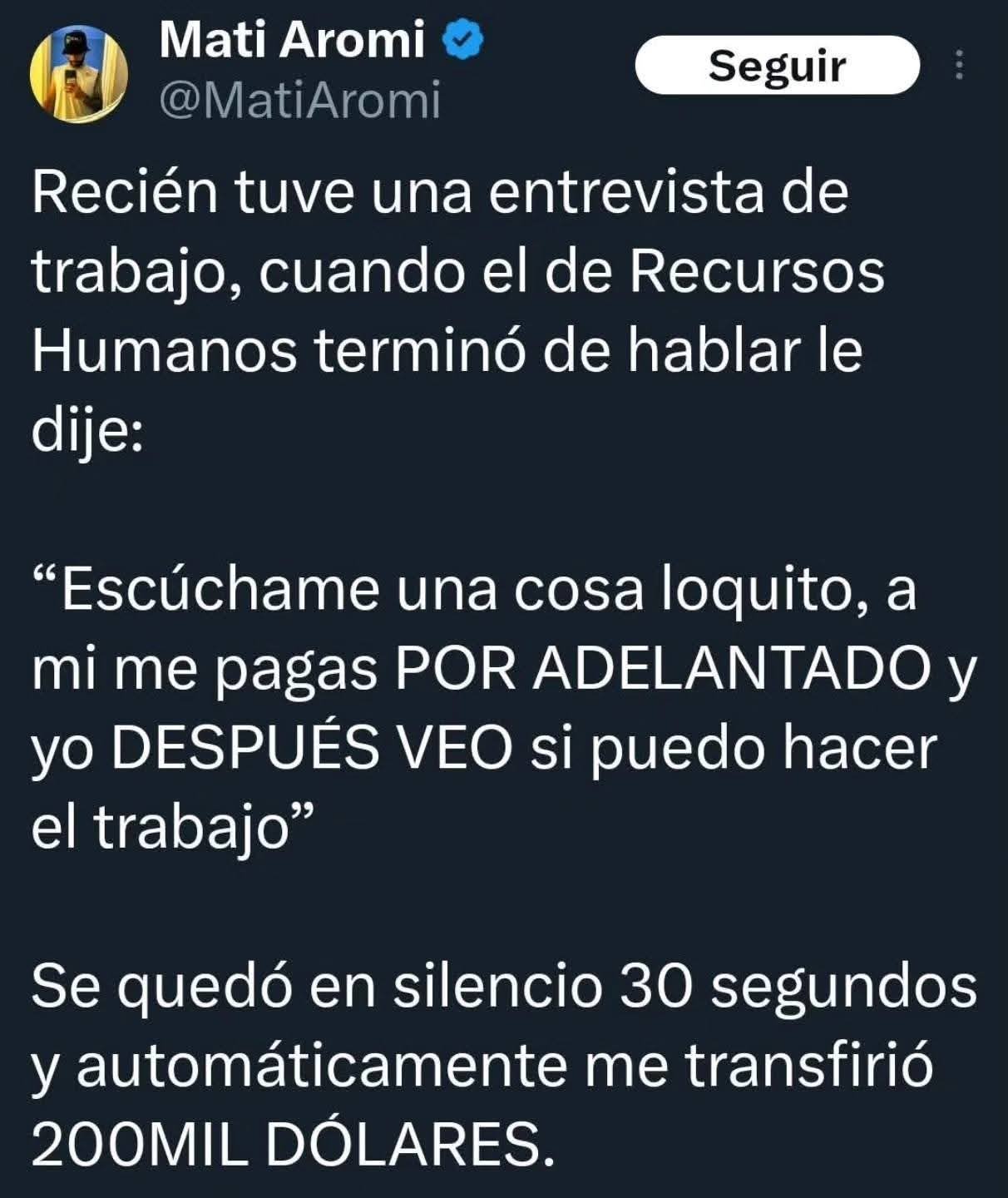This screenshot has height=1198, width=1008.
Task: Open the tweet's three-dot overflow menu
Action: coord(959,66)
